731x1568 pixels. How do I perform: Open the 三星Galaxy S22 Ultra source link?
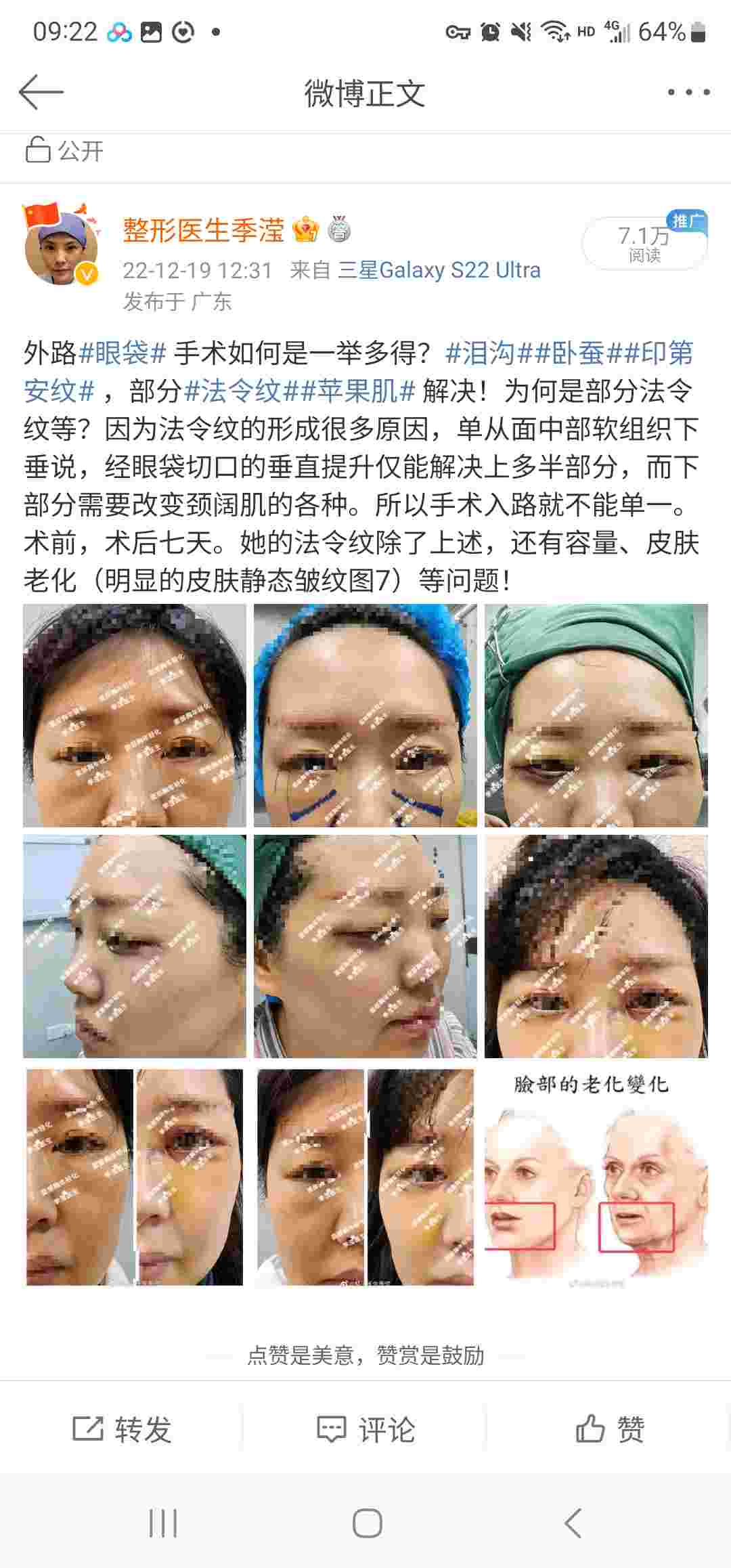tap(439, 270)
